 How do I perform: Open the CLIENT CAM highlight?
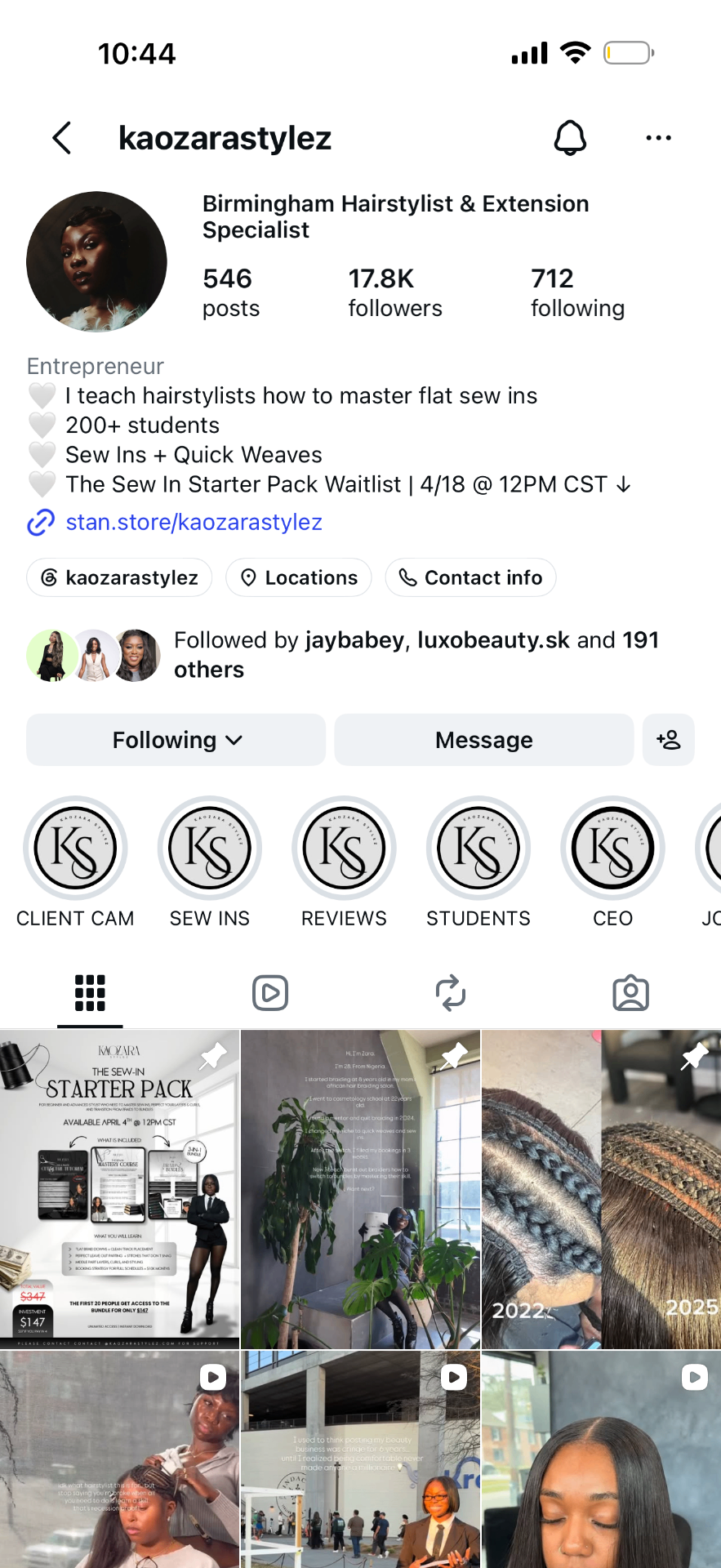(75, 862)
